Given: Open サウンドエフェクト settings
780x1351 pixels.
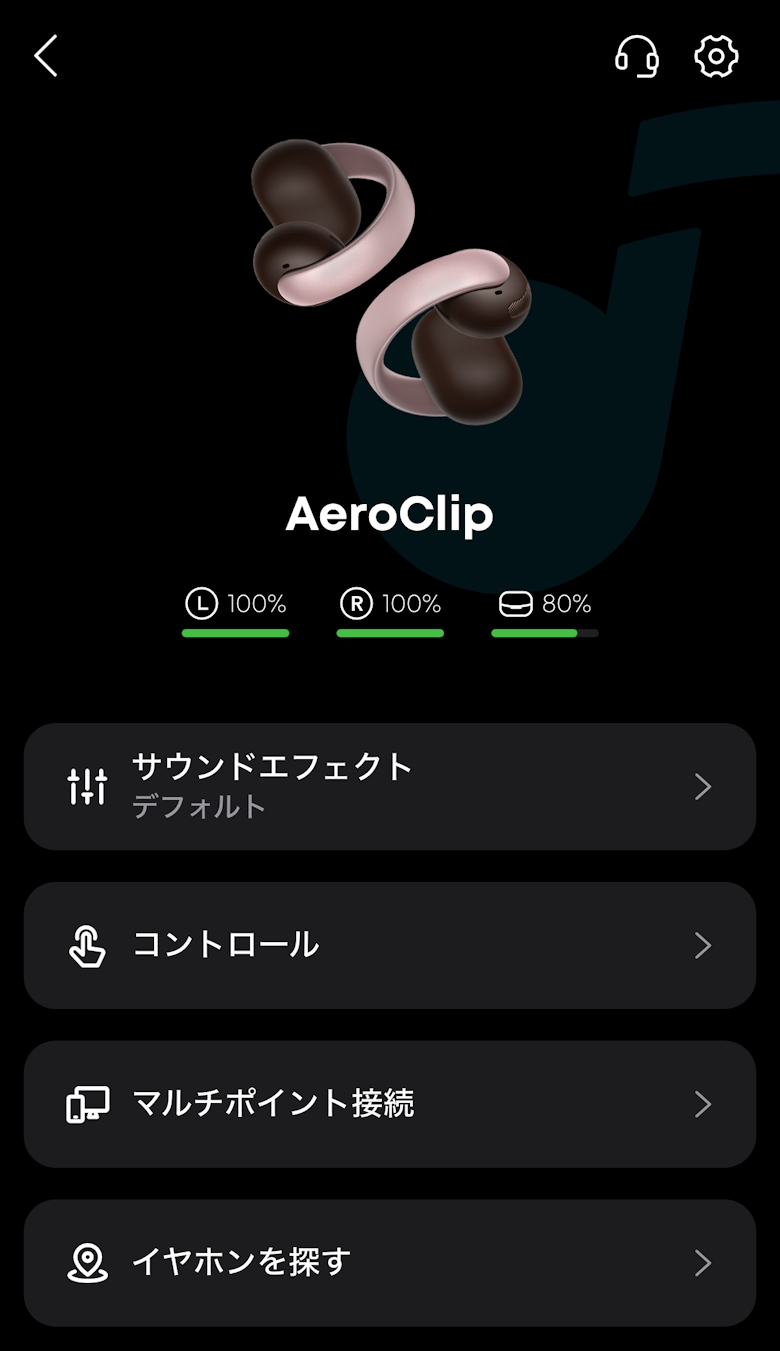Looking at the screenshot, I should click(390, 787).
